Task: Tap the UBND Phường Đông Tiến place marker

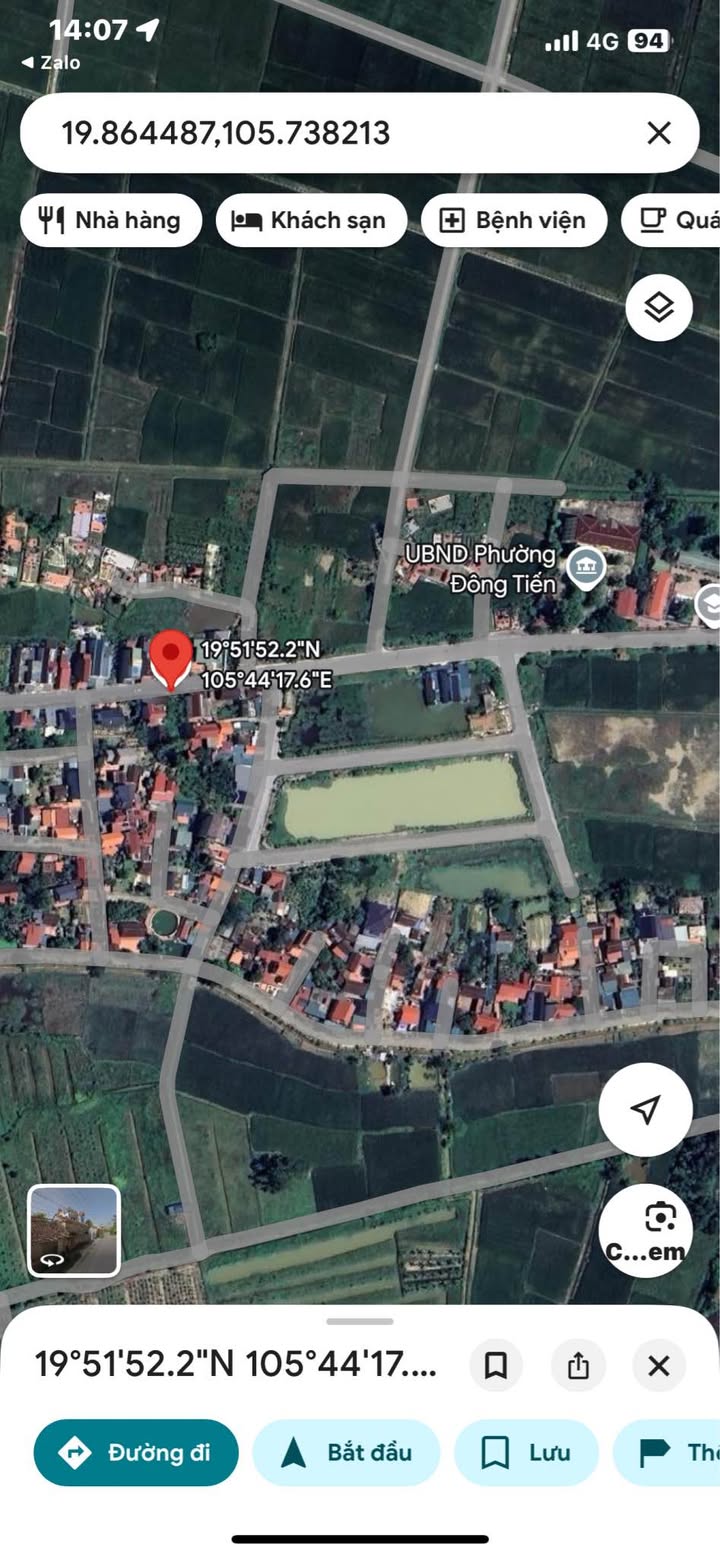Action: coord(586,568)
